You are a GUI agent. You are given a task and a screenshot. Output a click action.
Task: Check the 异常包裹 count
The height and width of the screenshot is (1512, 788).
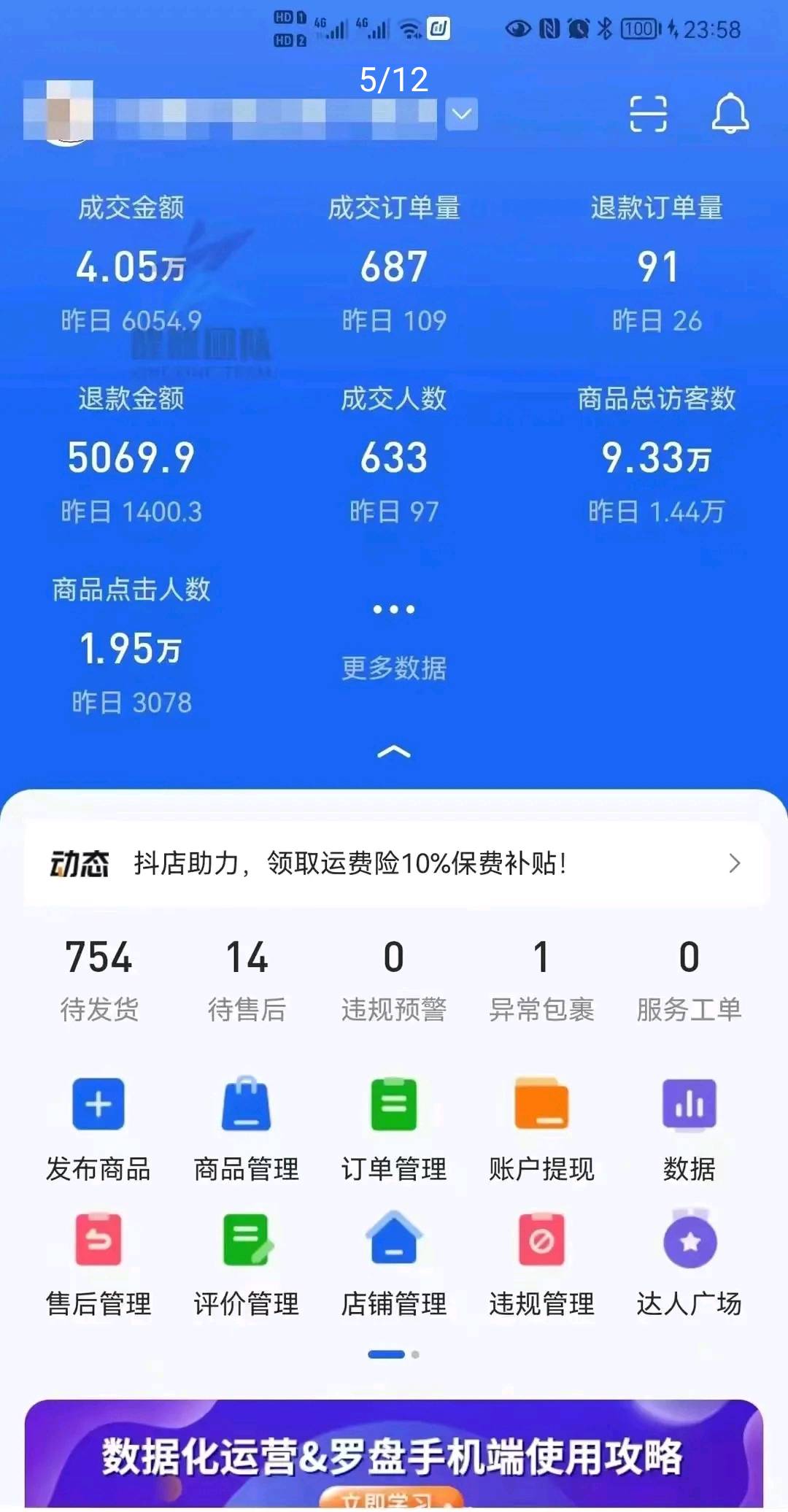click(x=541, y=979)
